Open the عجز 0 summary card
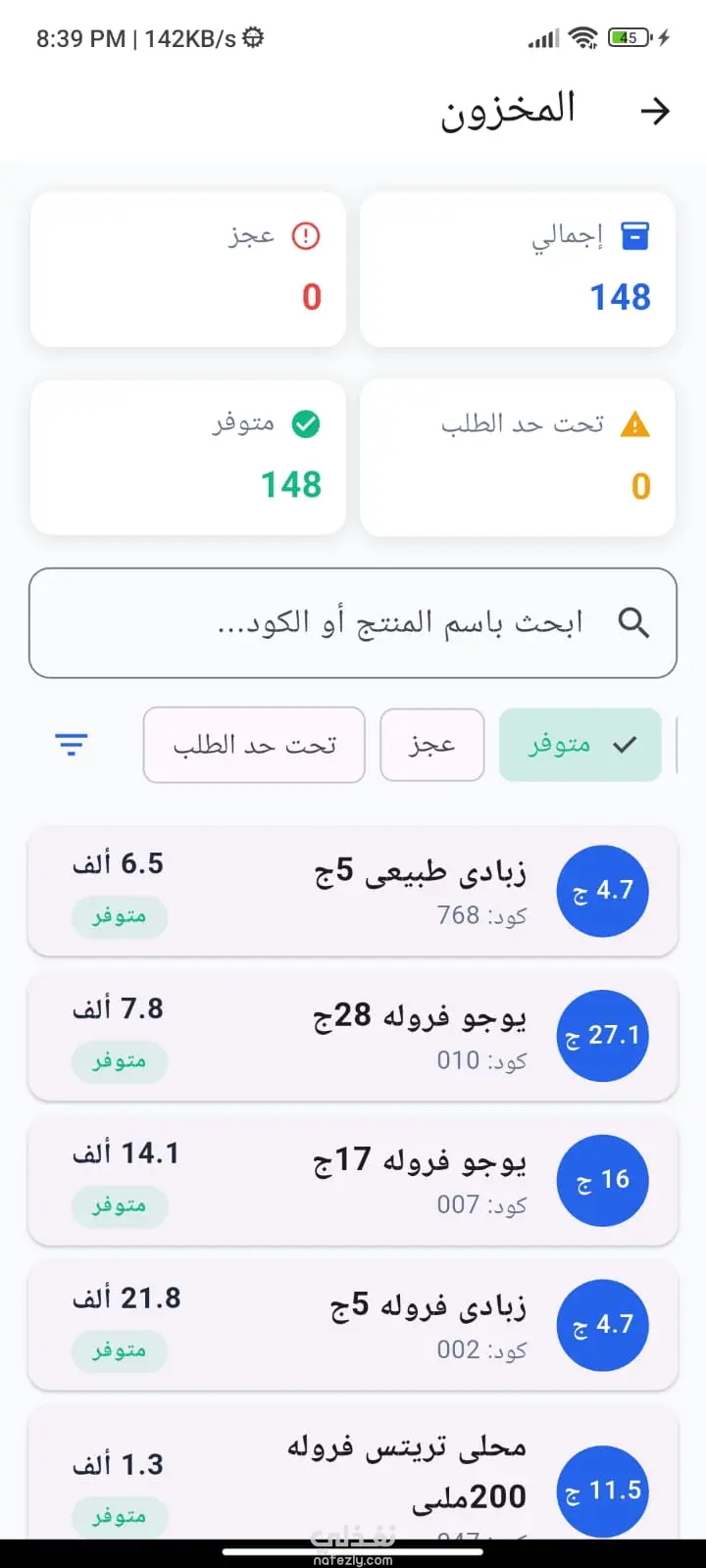The height and width of the screenshot is (1568, 706). point(188,269)
